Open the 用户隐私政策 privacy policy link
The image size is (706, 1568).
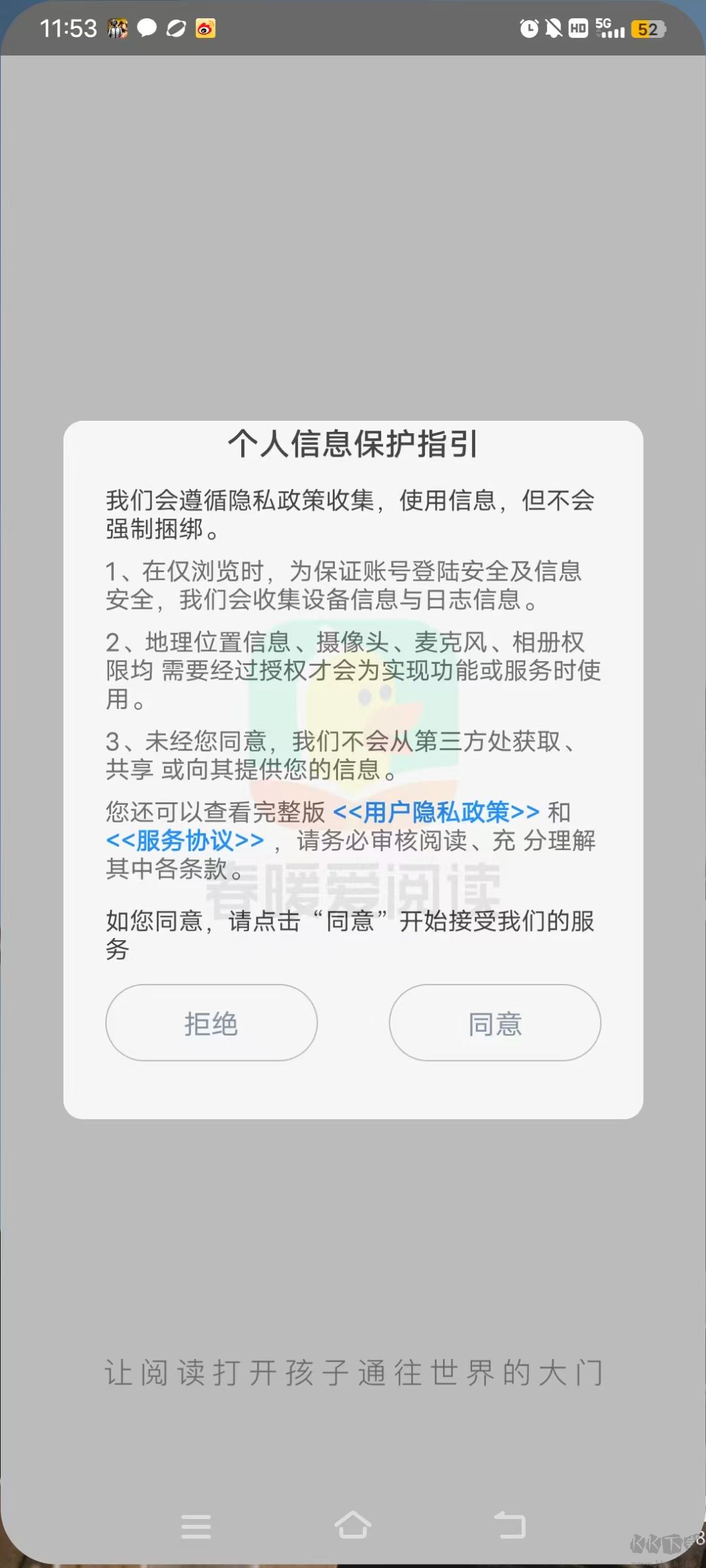pos(437,812)
